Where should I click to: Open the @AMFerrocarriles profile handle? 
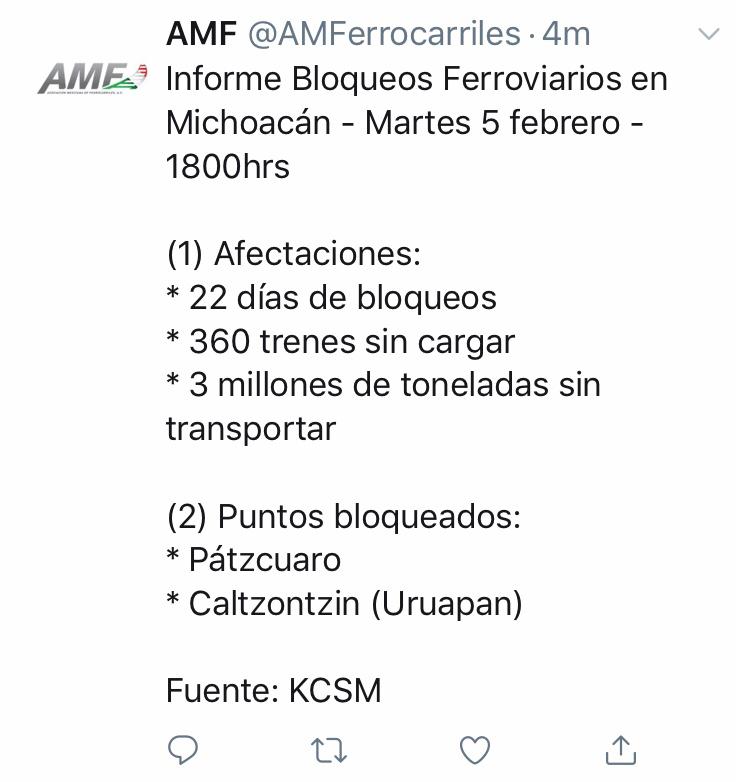point(383,34)
